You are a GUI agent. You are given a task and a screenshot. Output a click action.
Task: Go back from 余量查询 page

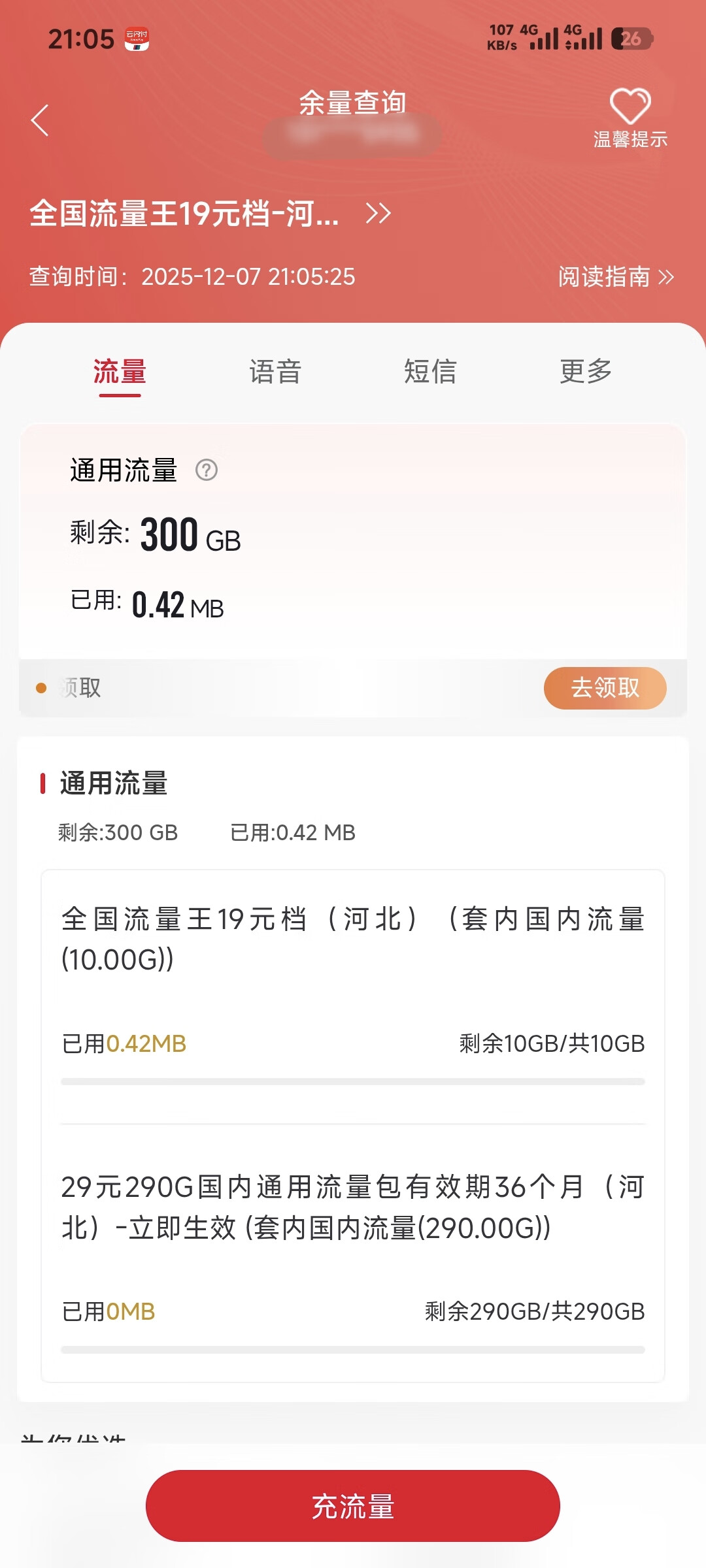(40, 120)
